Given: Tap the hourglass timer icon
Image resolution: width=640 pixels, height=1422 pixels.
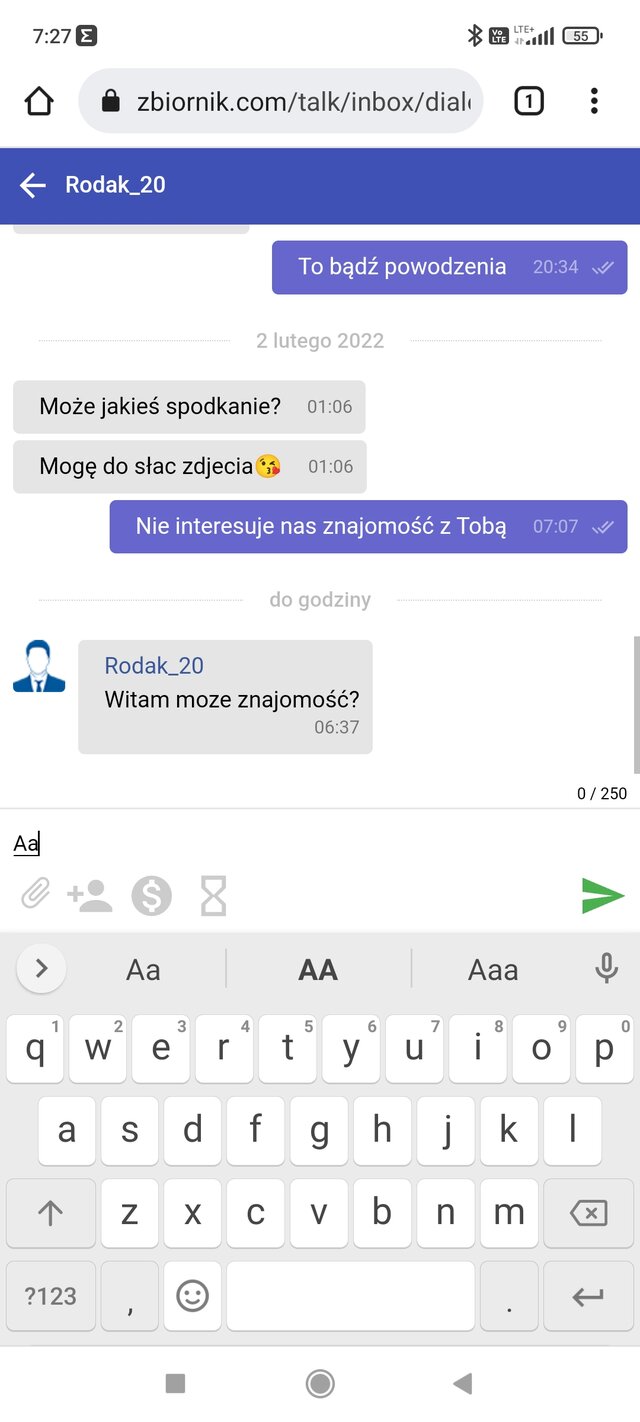Looking at the screenshot, I should (213, 896).
